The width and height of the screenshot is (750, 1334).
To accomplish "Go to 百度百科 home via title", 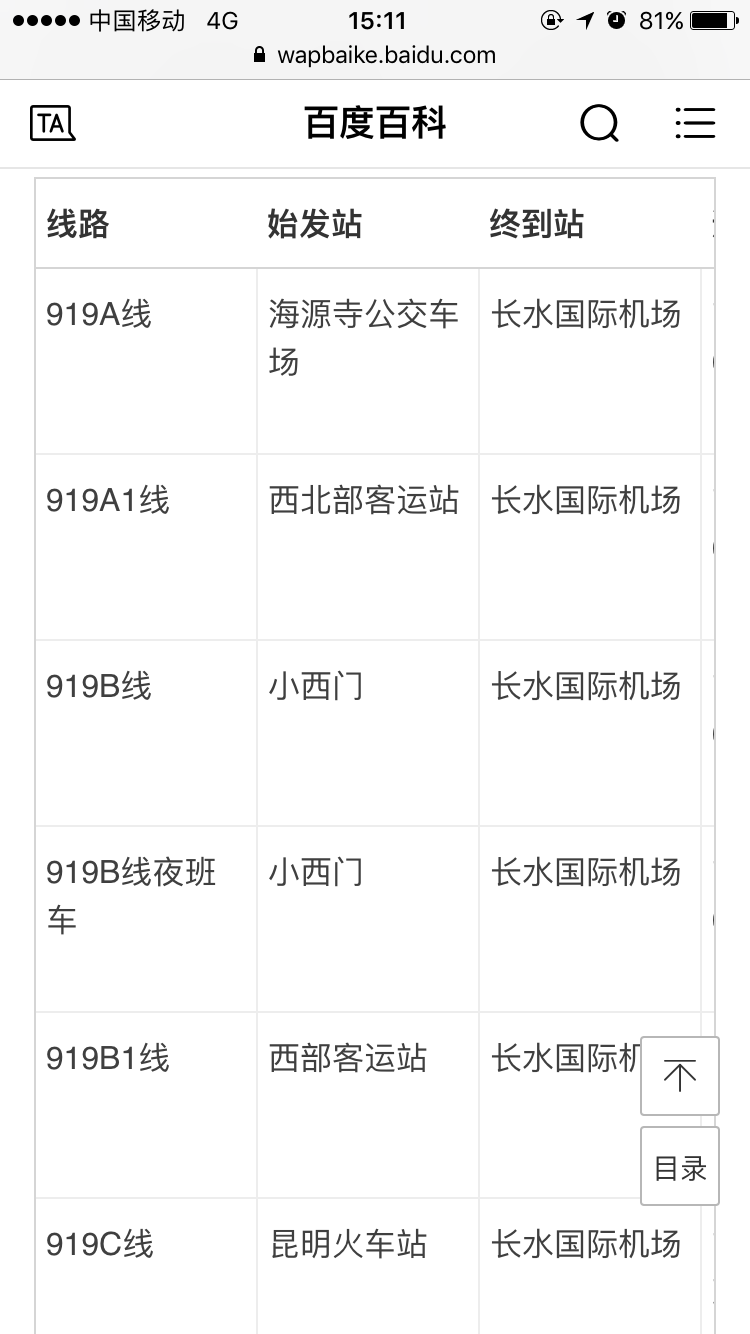I will pyautogui.click(x=376, y=124).
